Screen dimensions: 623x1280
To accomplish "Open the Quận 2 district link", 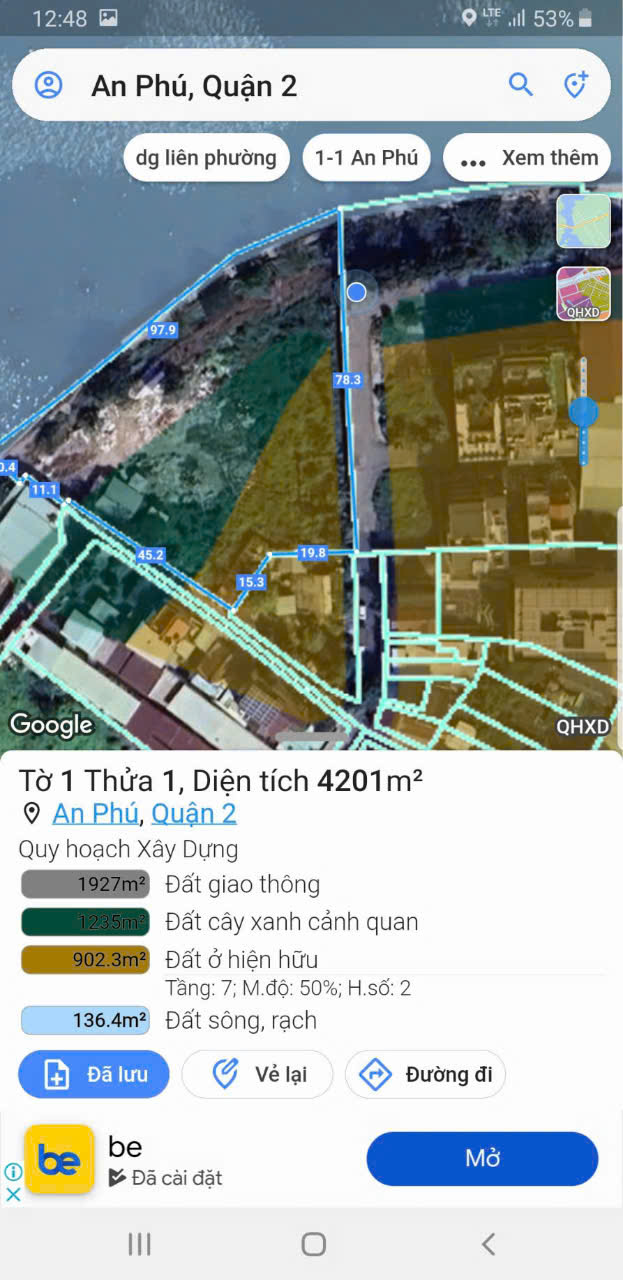I will (x=194, y=814).
